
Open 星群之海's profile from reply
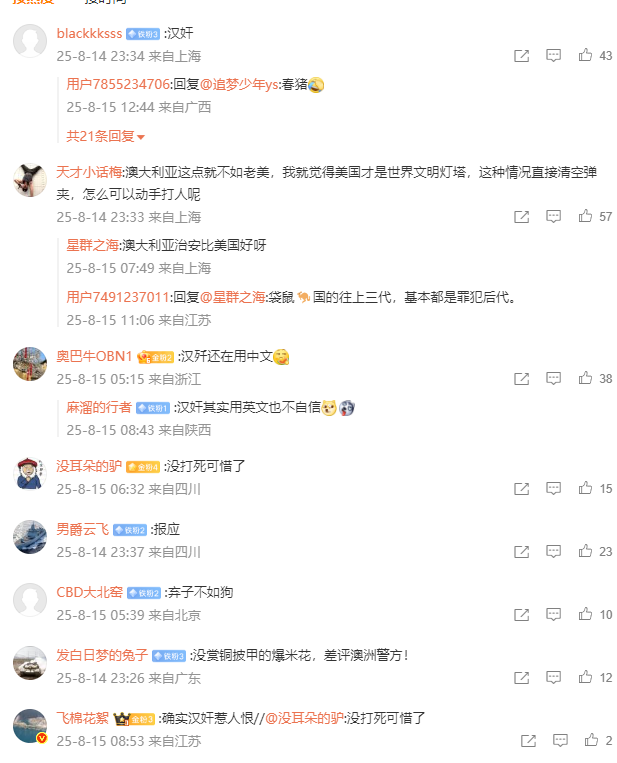92,245
